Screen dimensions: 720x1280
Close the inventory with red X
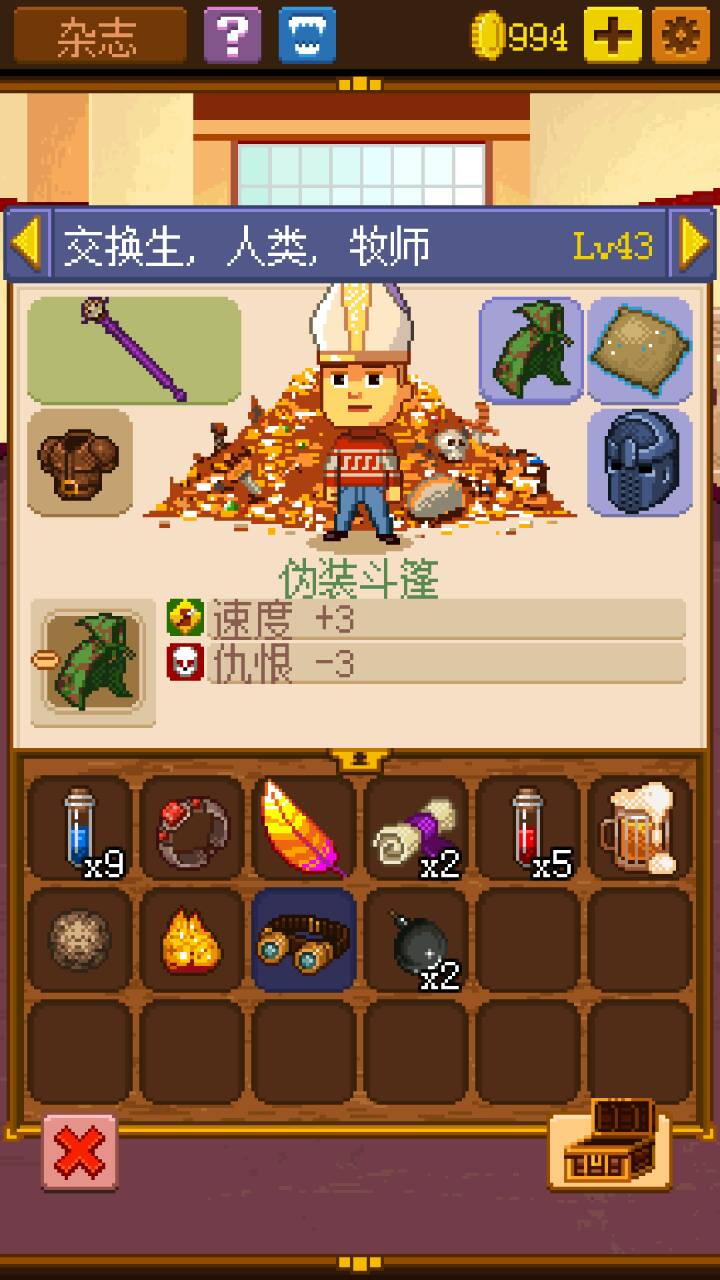tap(79, 1152)
